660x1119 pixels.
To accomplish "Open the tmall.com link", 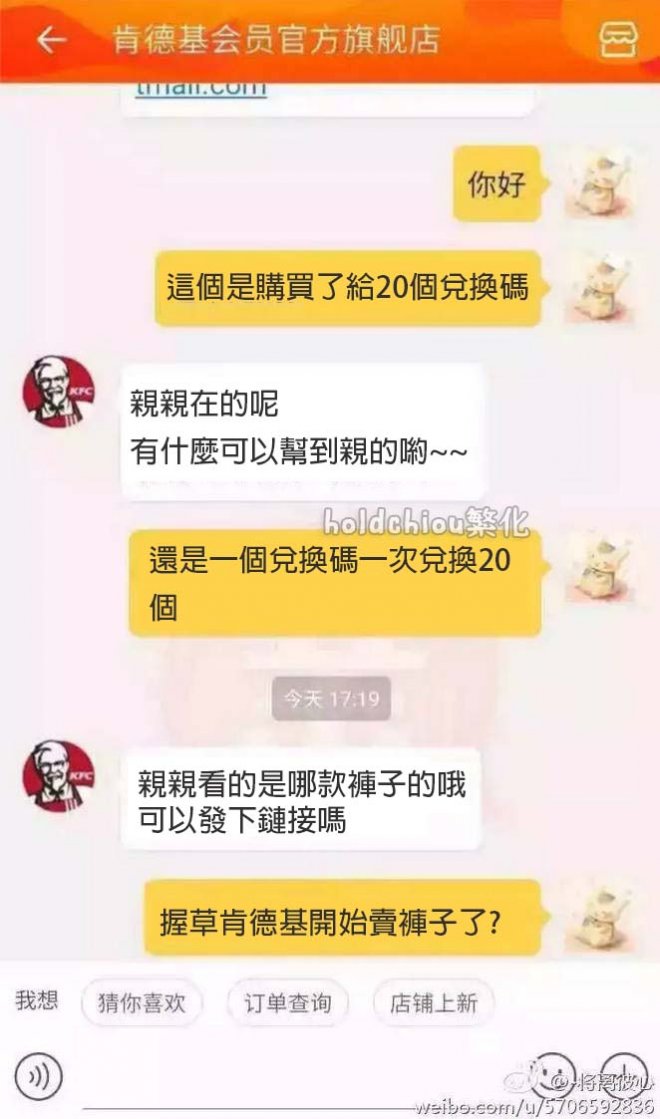I will (201, 89).
